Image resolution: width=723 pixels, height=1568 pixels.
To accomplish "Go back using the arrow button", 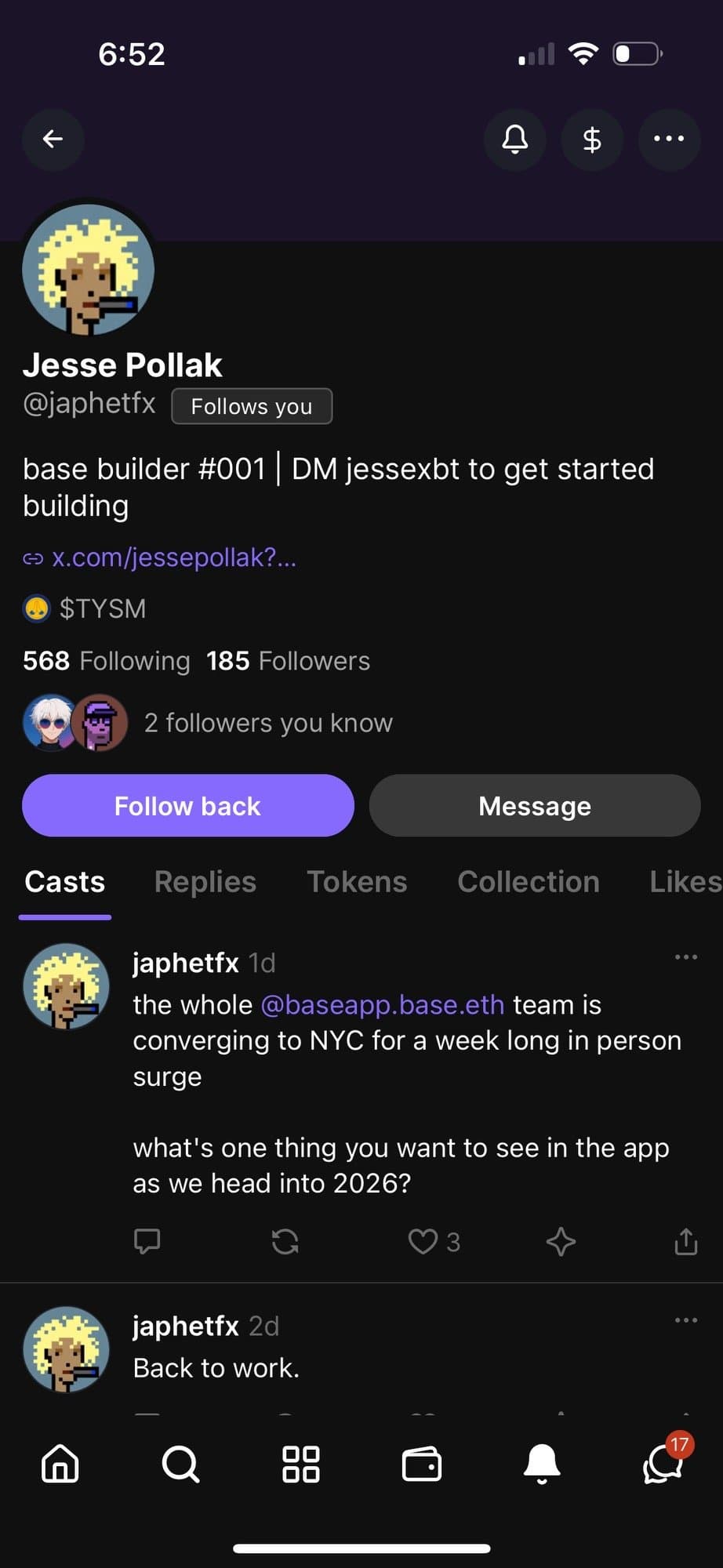I will click(x=53, y=140).
